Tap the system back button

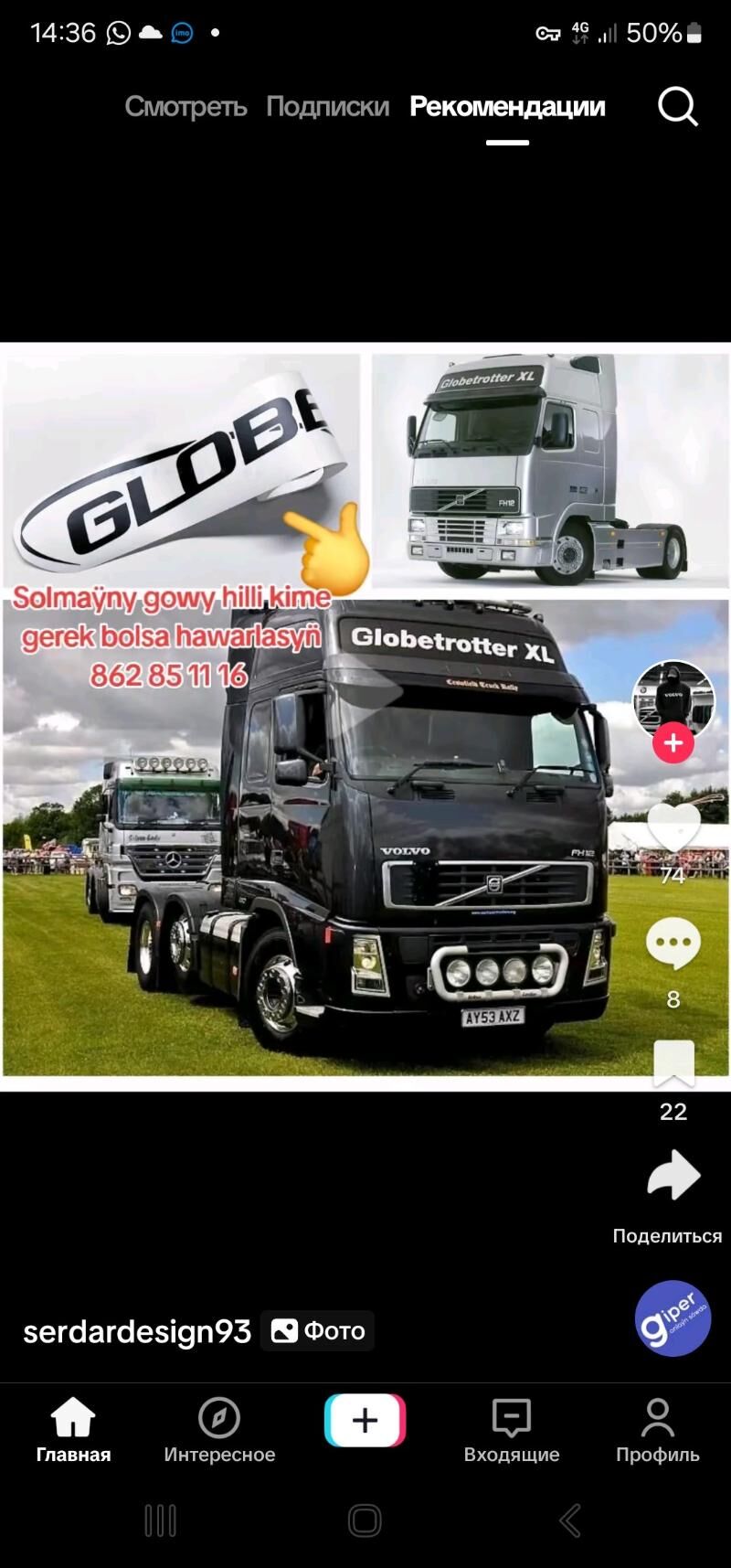(570, 1520)
